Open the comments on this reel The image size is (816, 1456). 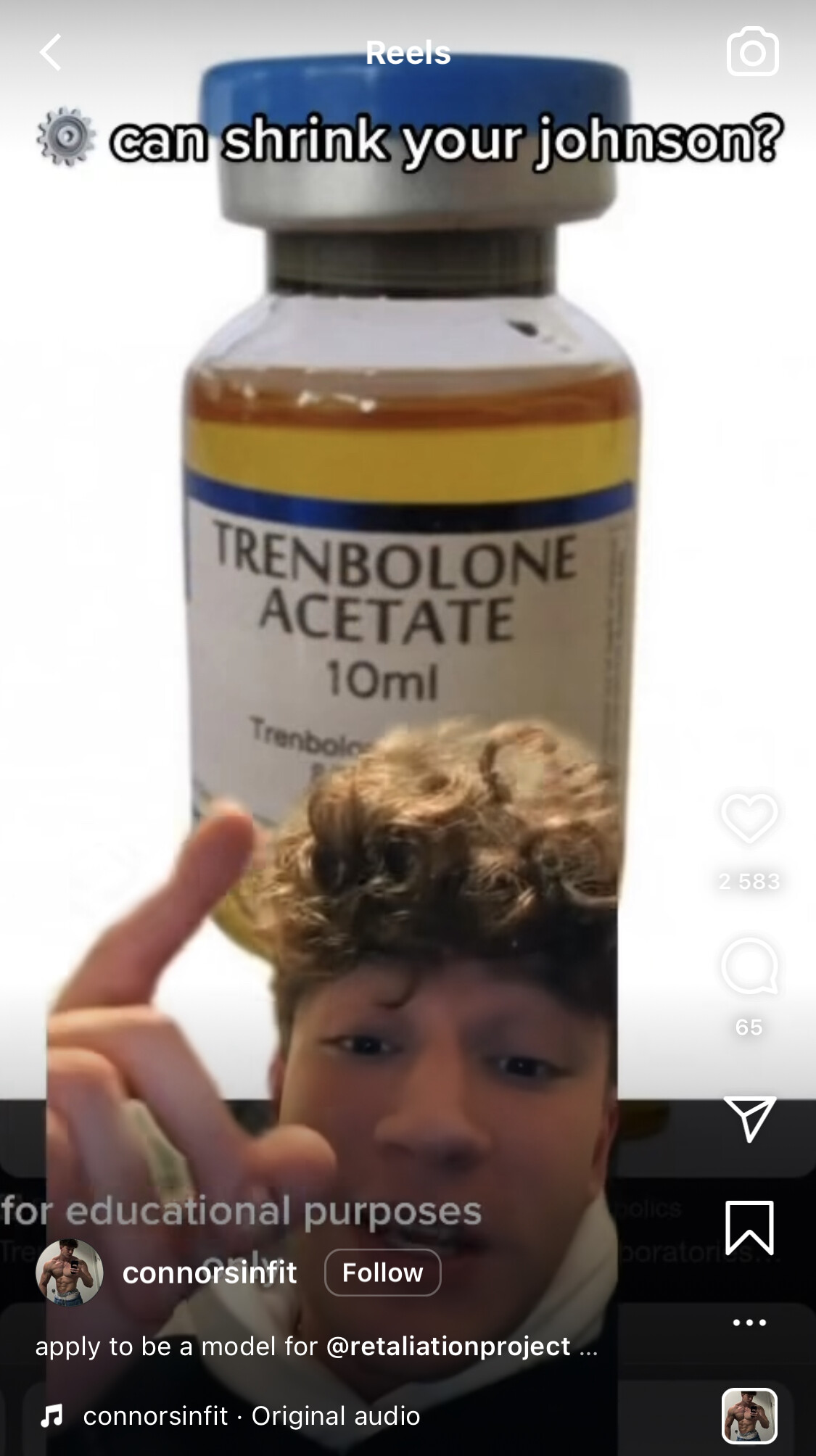[749, 967]
